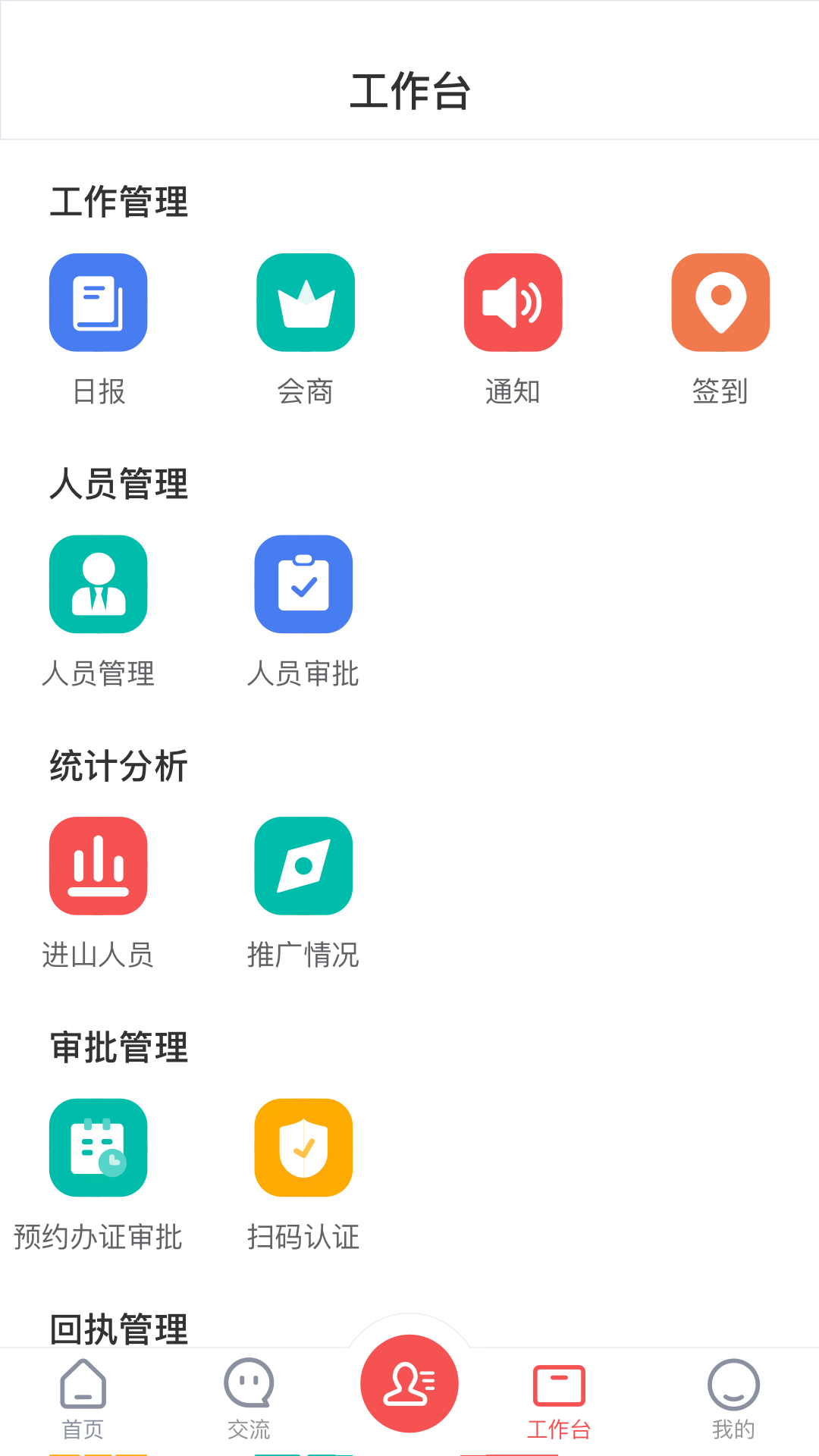The image size is (819, 1456).
Task: Open the 人员管理 app icon
Action: tap(99, 585)
